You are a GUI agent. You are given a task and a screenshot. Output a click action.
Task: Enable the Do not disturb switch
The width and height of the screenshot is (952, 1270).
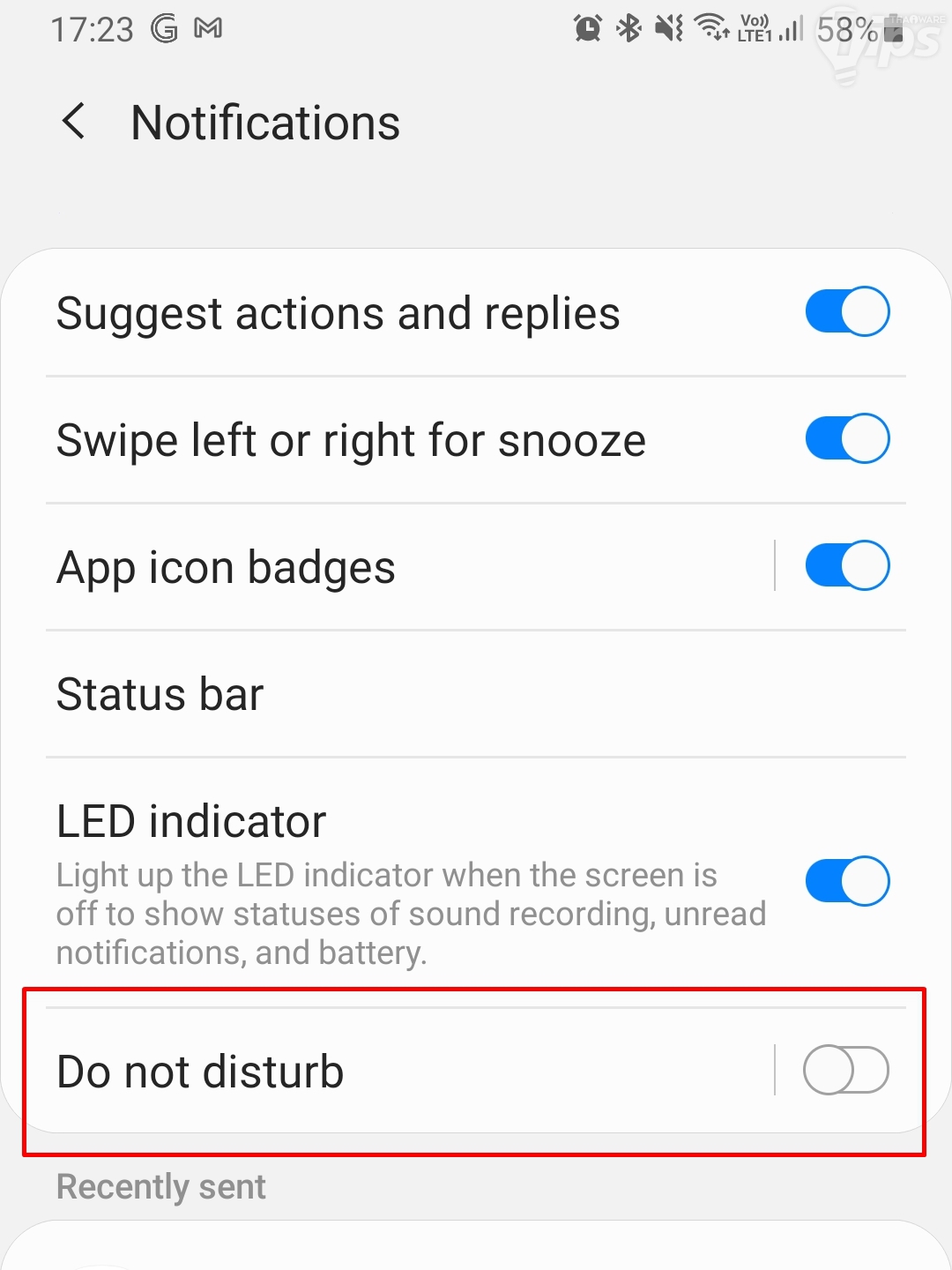846,1071
